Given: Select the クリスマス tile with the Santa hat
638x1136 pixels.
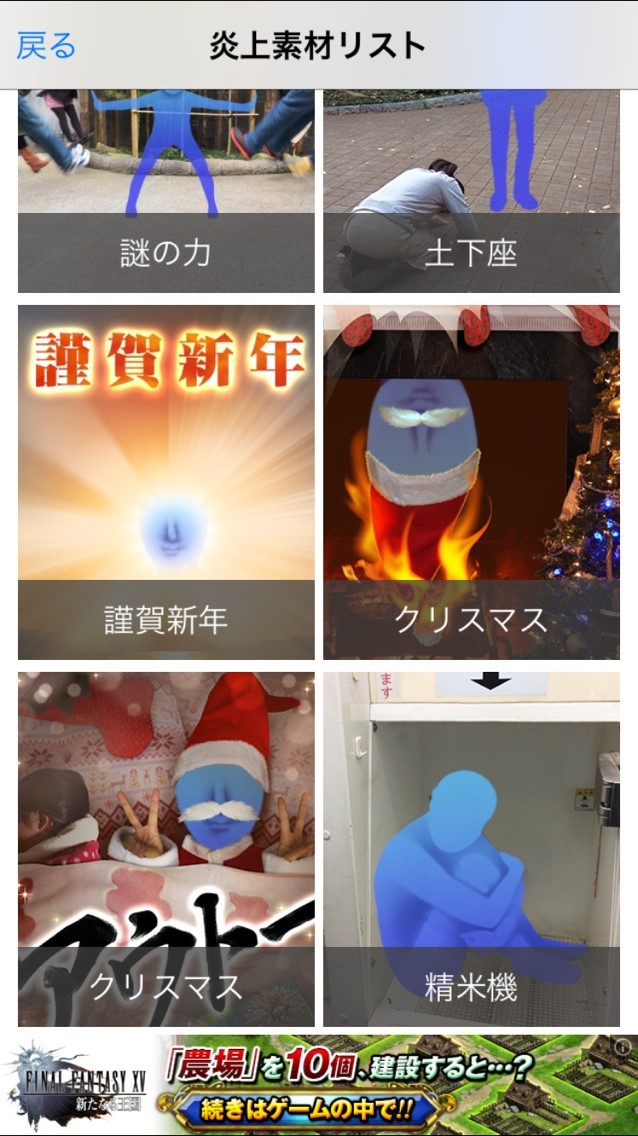Looking at the screenshot, I should 166,848.
